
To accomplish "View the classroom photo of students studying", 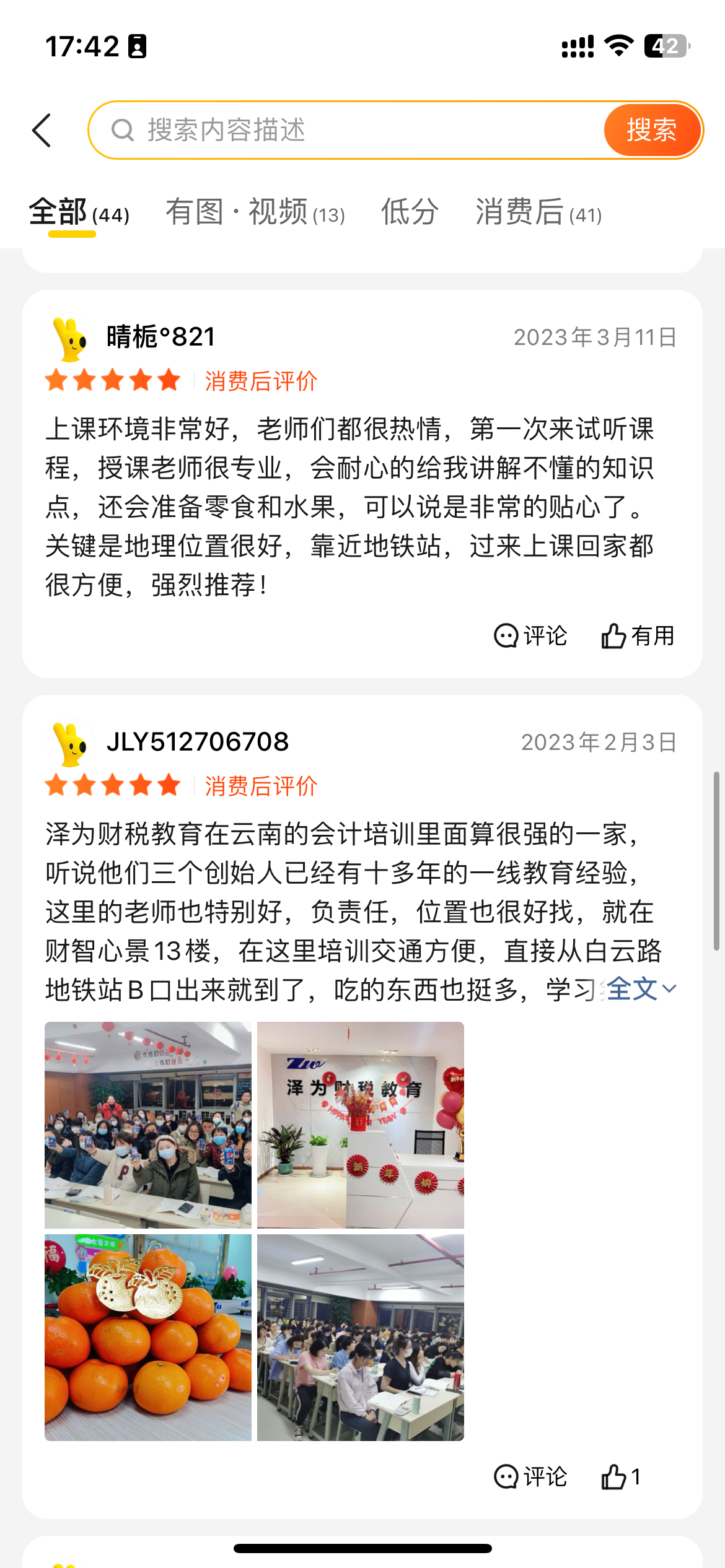I will pos(361,1338).
